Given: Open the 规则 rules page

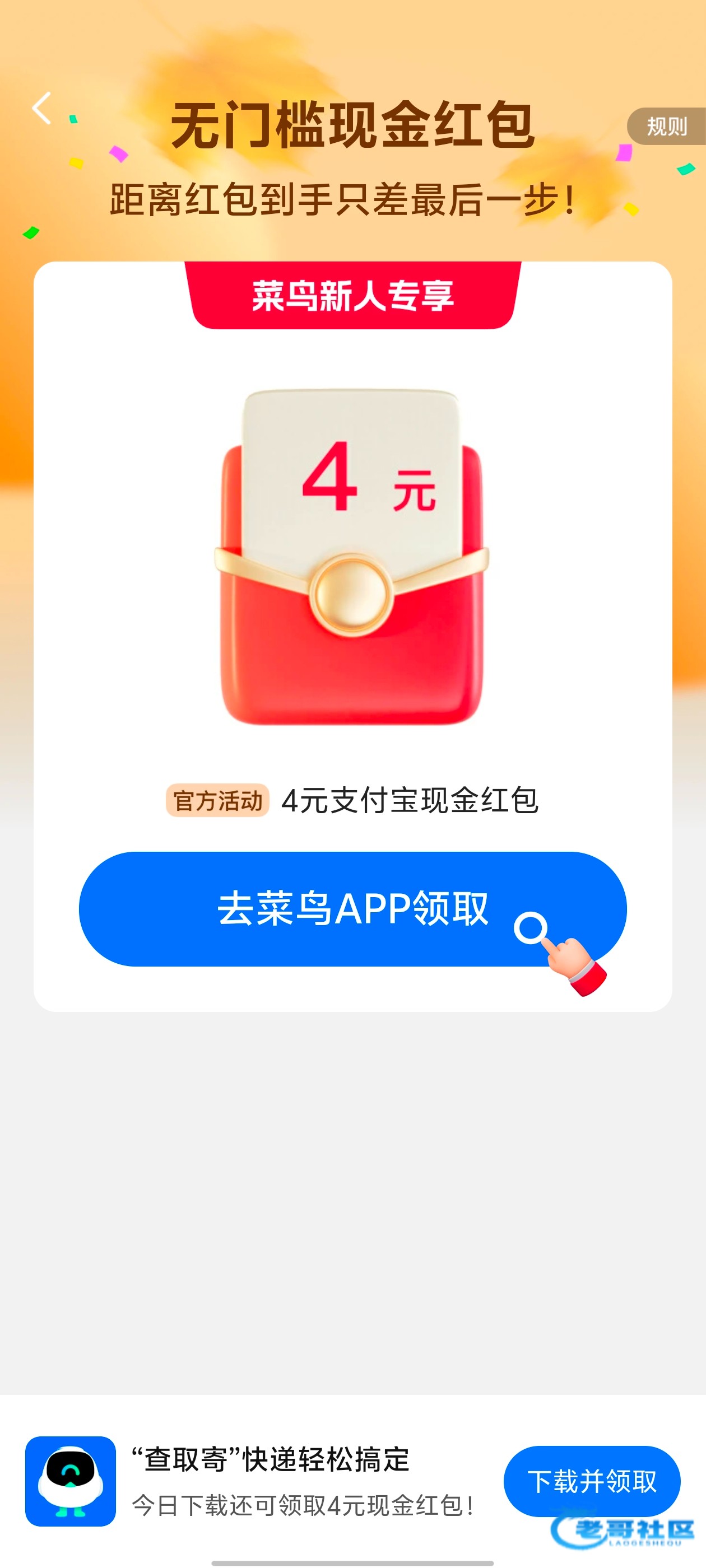Looking at the screenshot, I should pyautogui.click(x=666, y=127).
